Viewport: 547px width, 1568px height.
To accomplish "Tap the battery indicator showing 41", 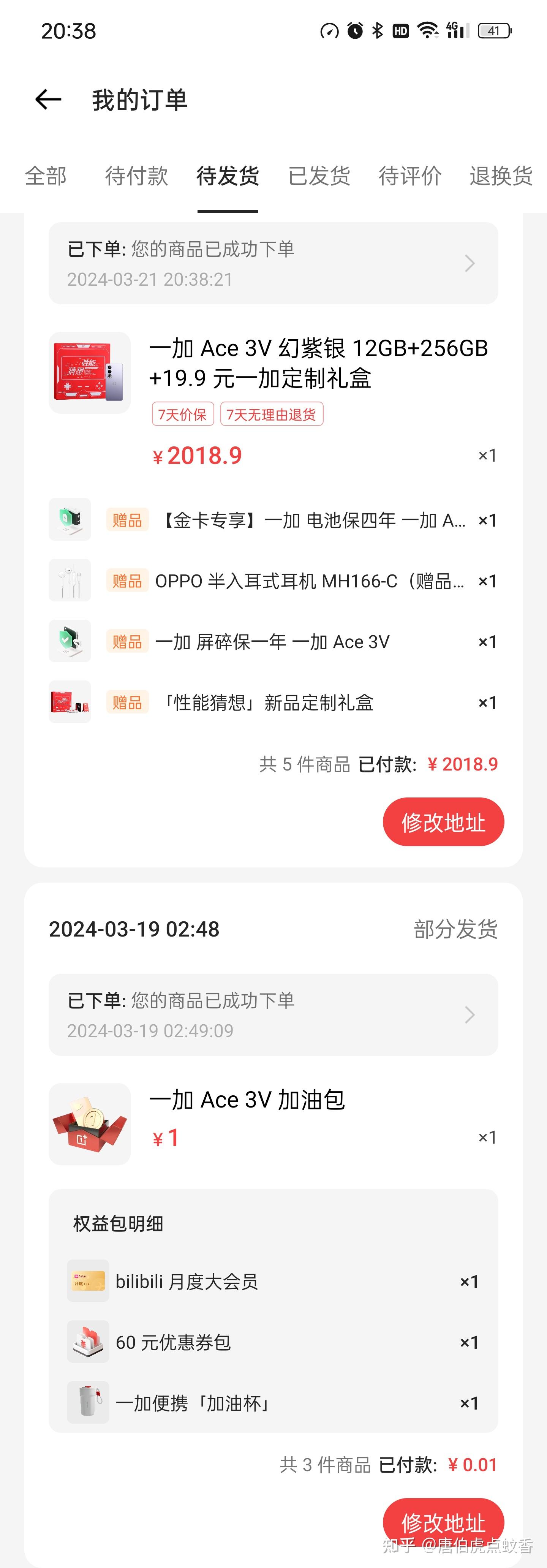I will point(494,30).
